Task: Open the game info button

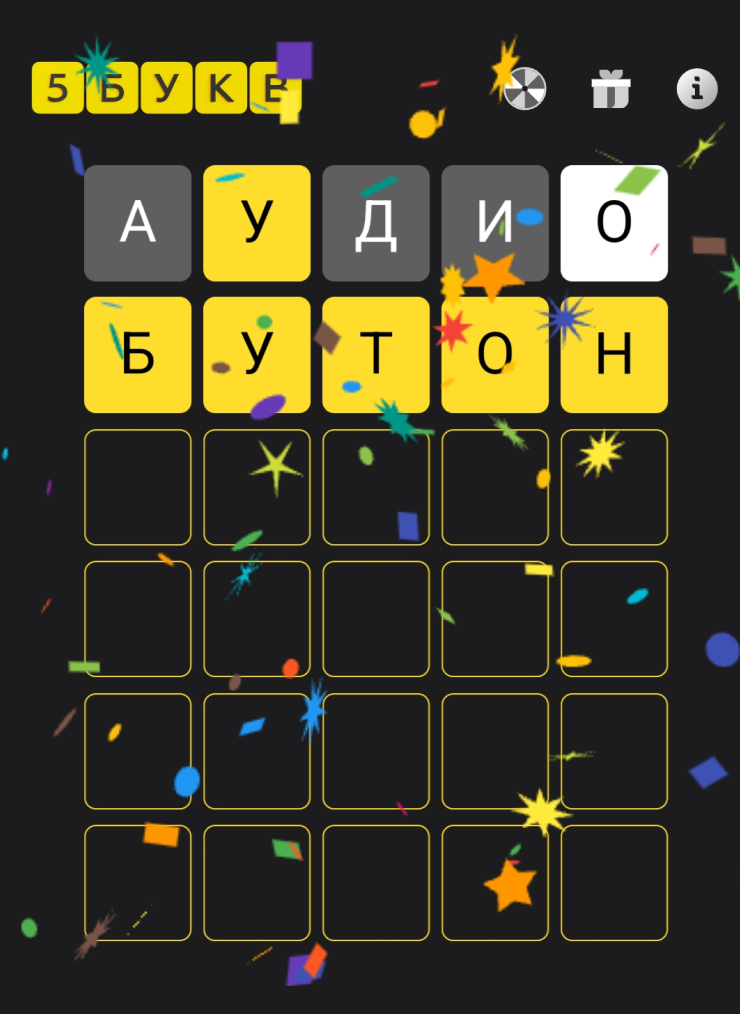Action: (x=697, y=89)
